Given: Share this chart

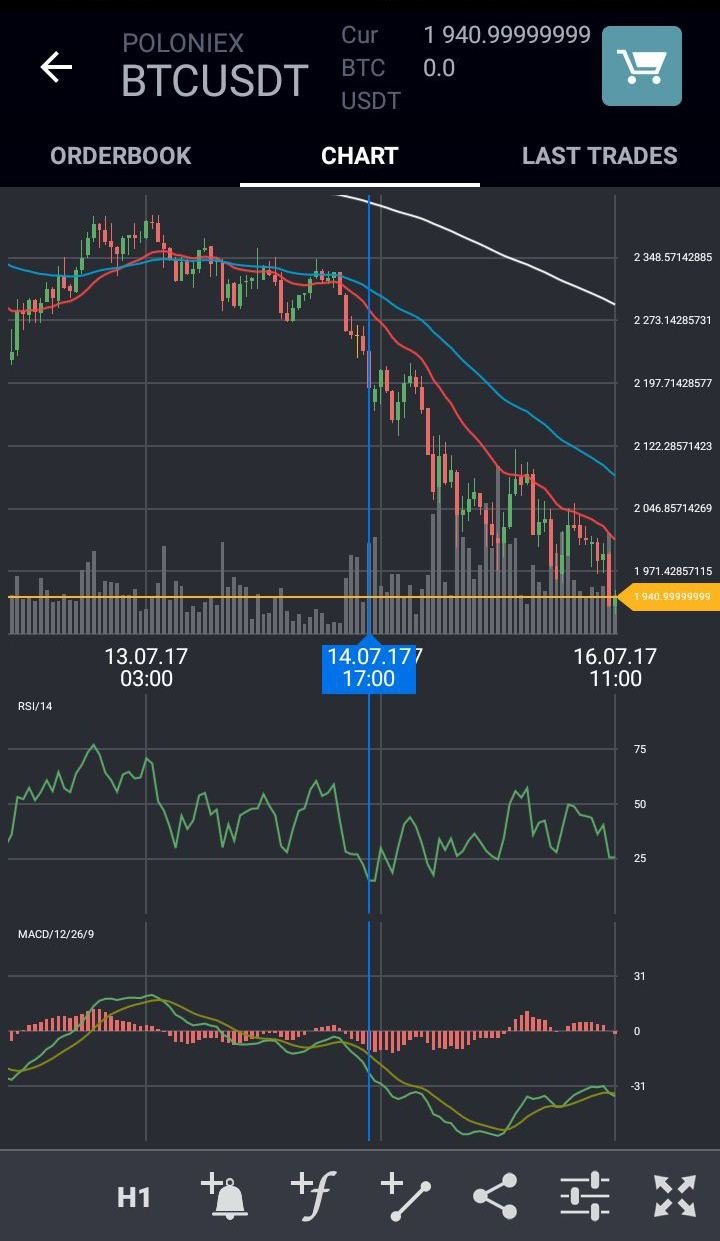Looking at the screenshot, I should pos(495,1196).
